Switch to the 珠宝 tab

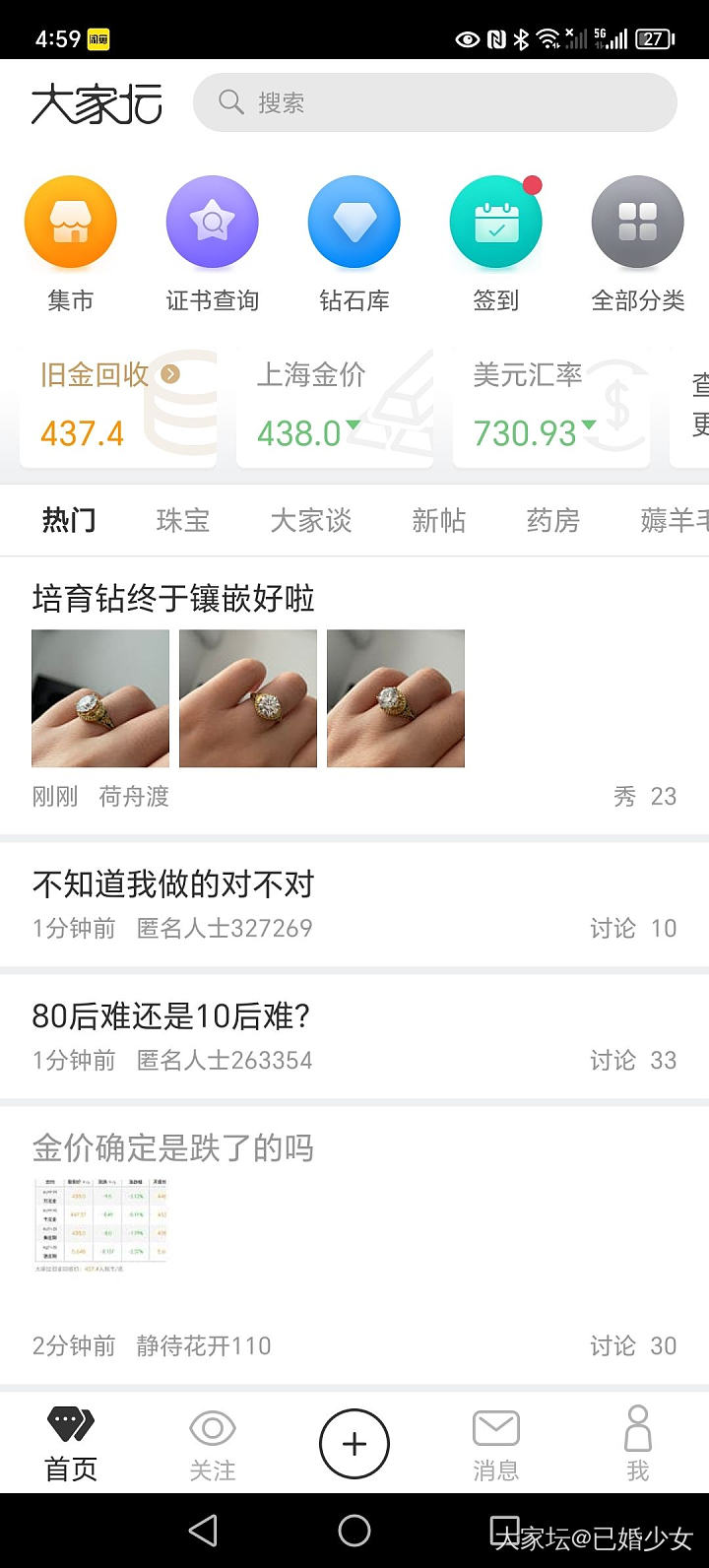tap(183, 520)
